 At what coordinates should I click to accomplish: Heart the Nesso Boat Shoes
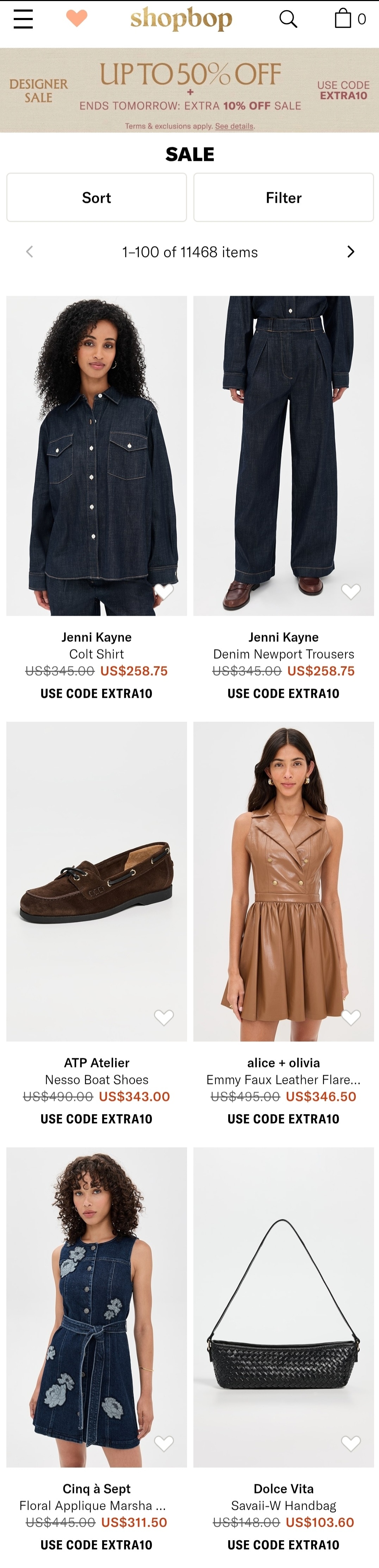point(164,1016)
